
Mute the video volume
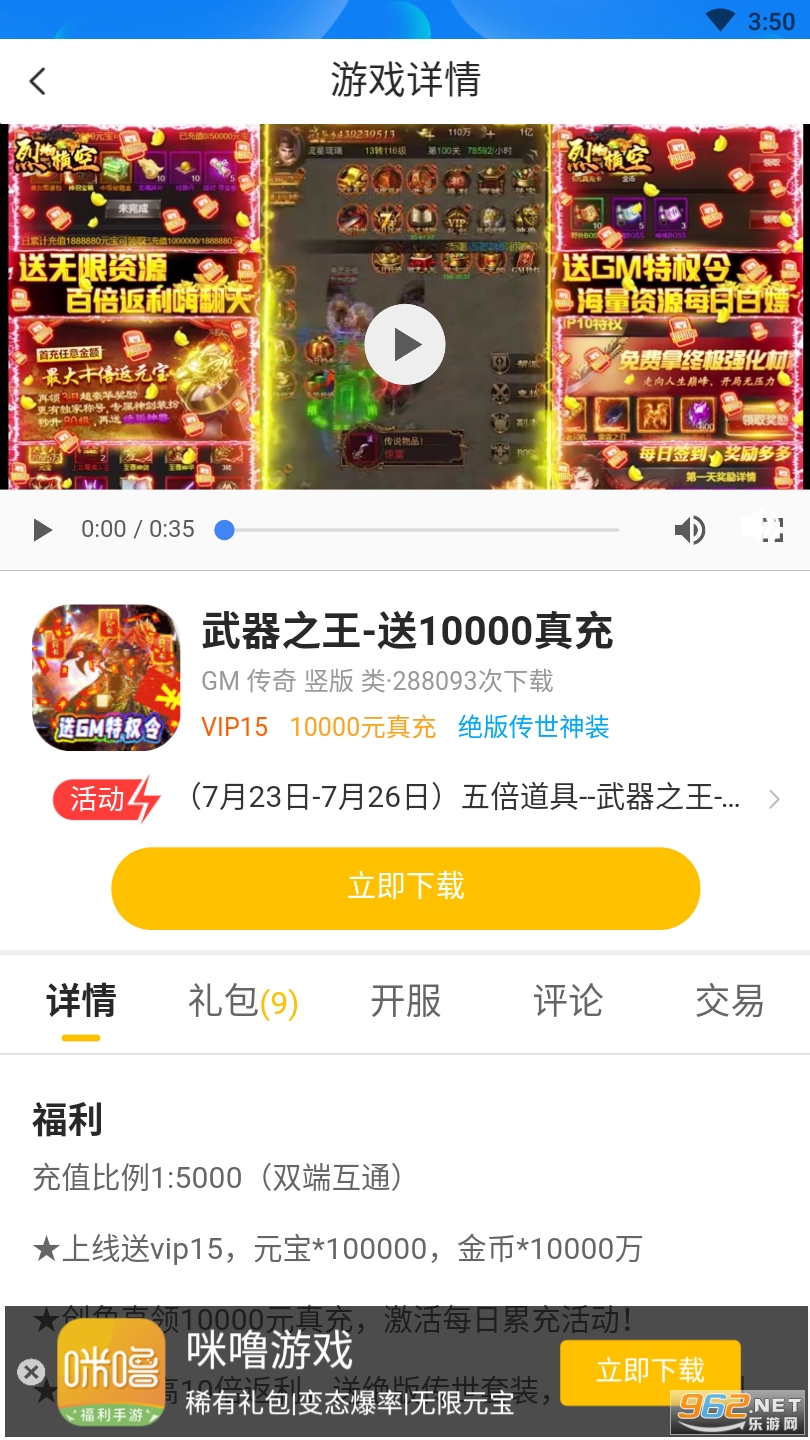click(x=689, y=530)
